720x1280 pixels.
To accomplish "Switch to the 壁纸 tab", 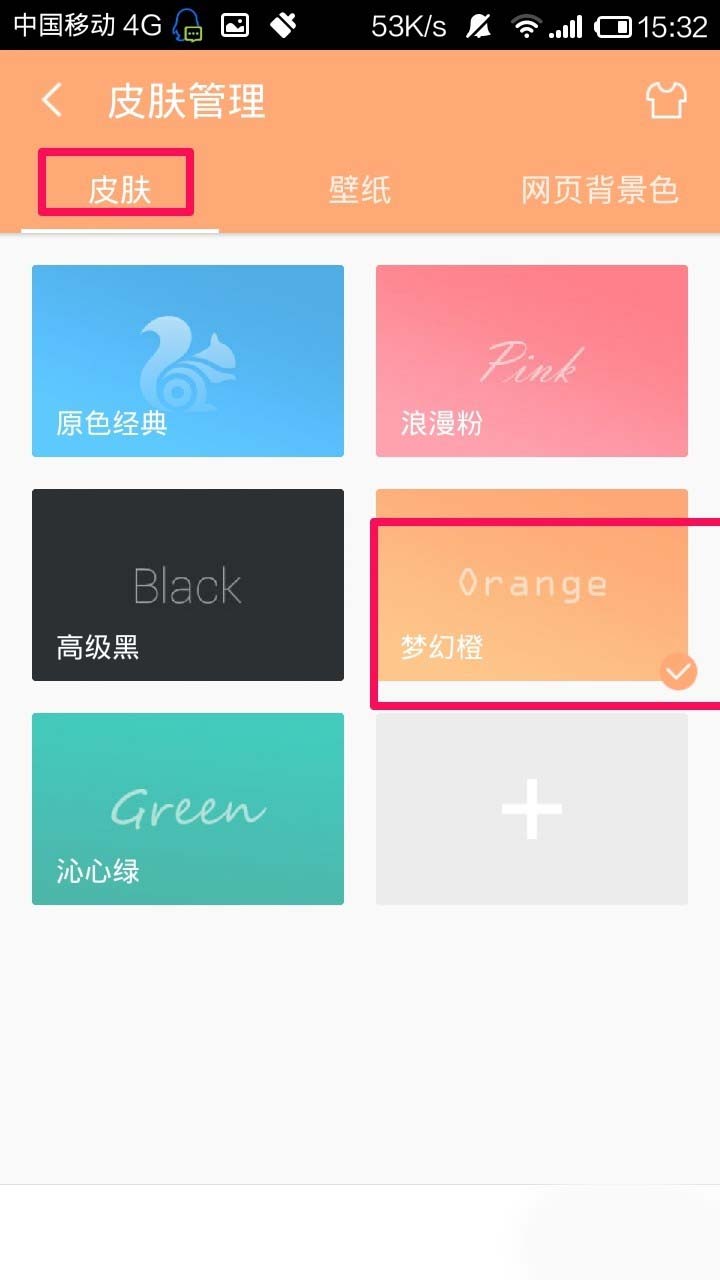I will click(359, 190).
